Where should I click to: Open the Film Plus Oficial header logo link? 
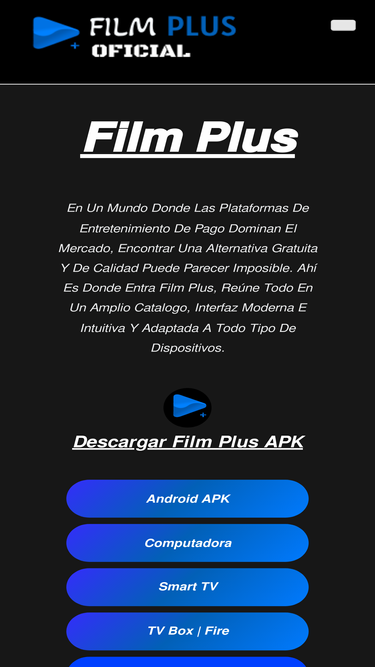(x=134, y=37)
